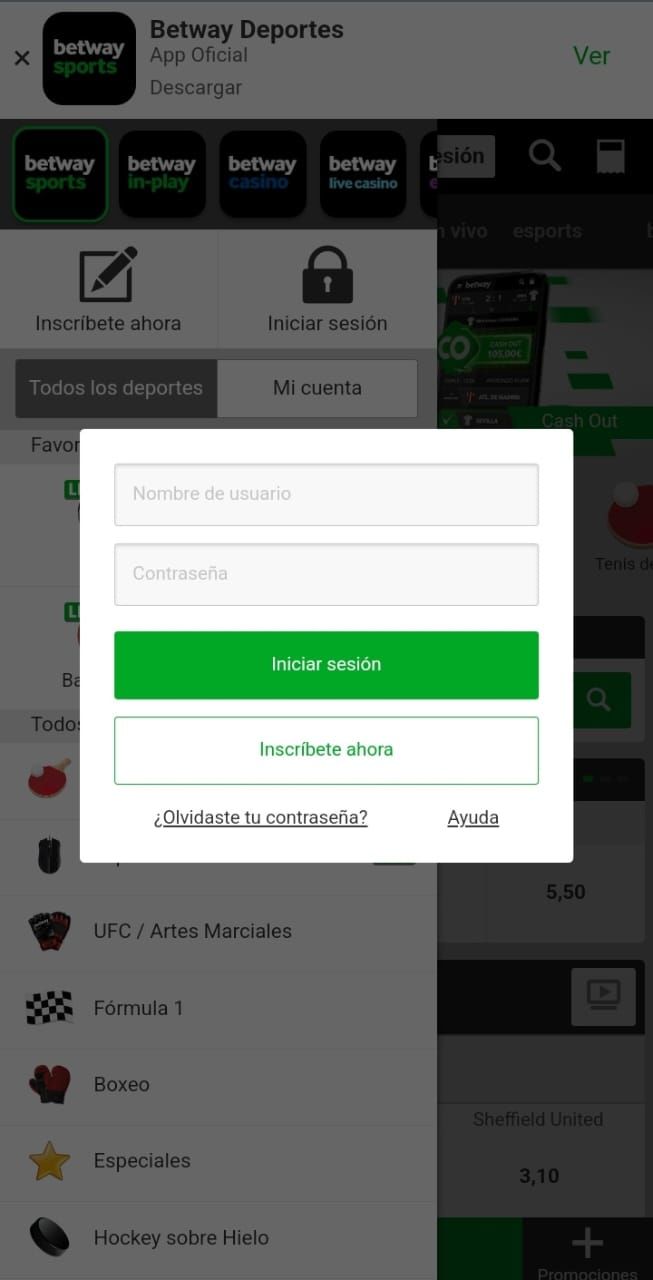Image resolution: width=653 pixels, height=1280 pixels.
Task: Tap Inscríbete ahora in the login dialog
Action: click(326, 750)
